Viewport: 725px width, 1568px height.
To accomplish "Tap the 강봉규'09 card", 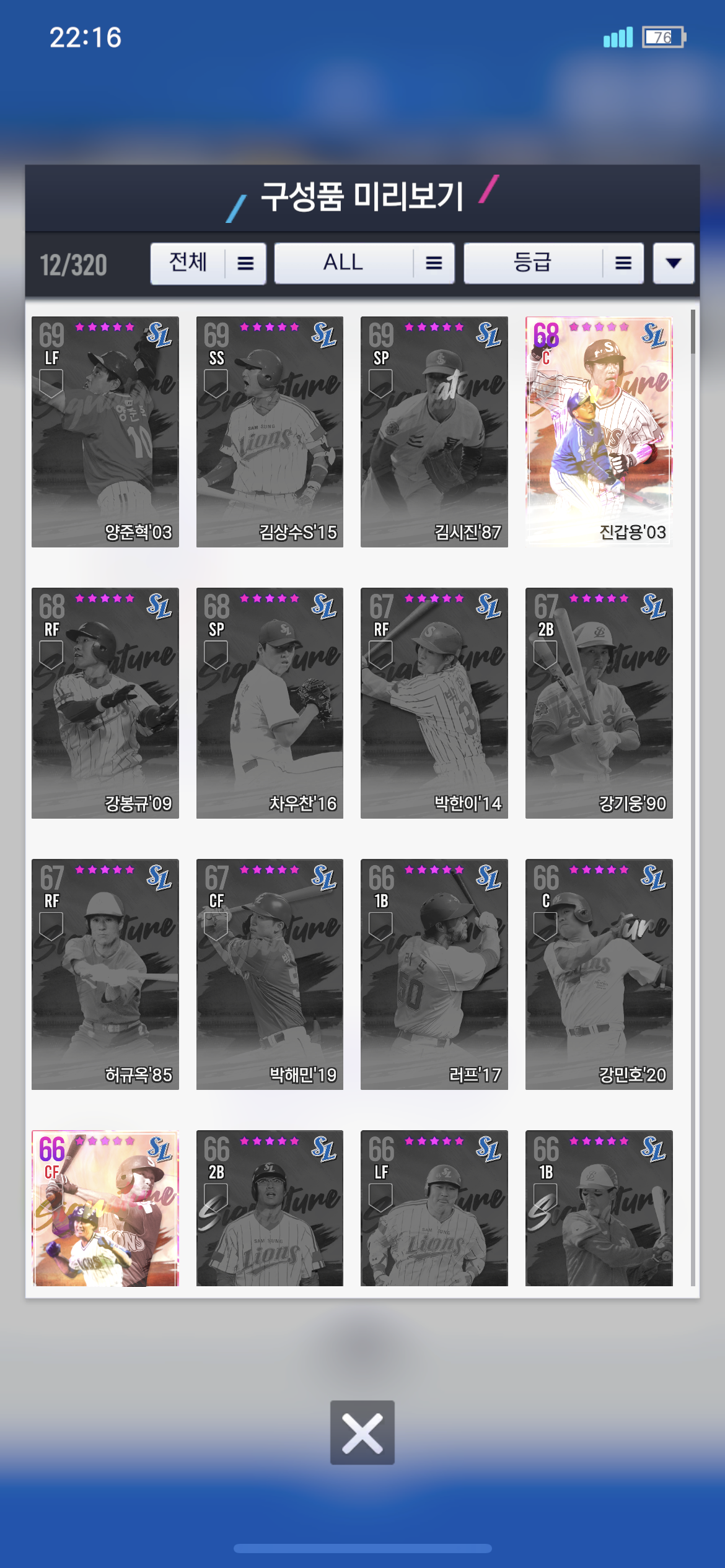I will [105, 703].
